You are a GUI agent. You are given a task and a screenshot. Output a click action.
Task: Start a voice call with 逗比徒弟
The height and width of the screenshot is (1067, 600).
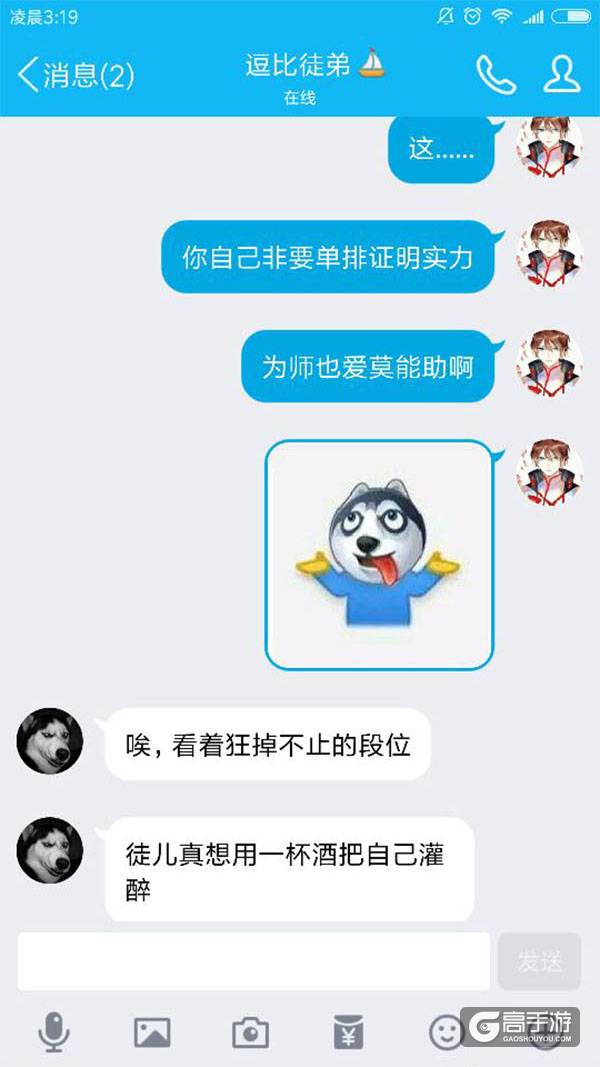495,74
